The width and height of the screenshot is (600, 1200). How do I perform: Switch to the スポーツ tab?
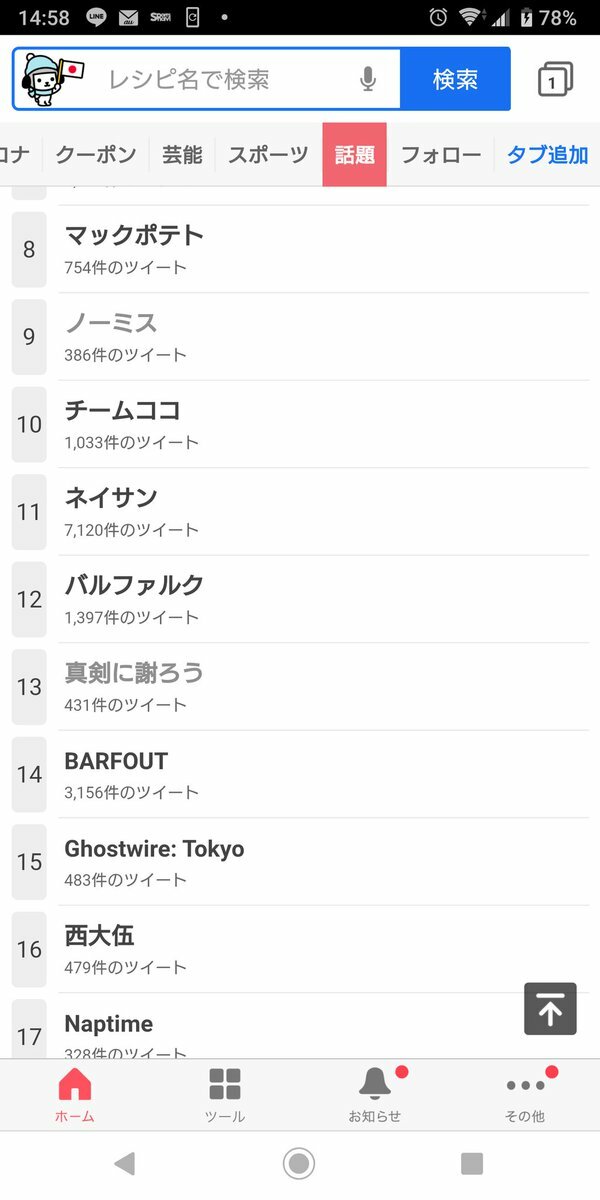point(269,155)
